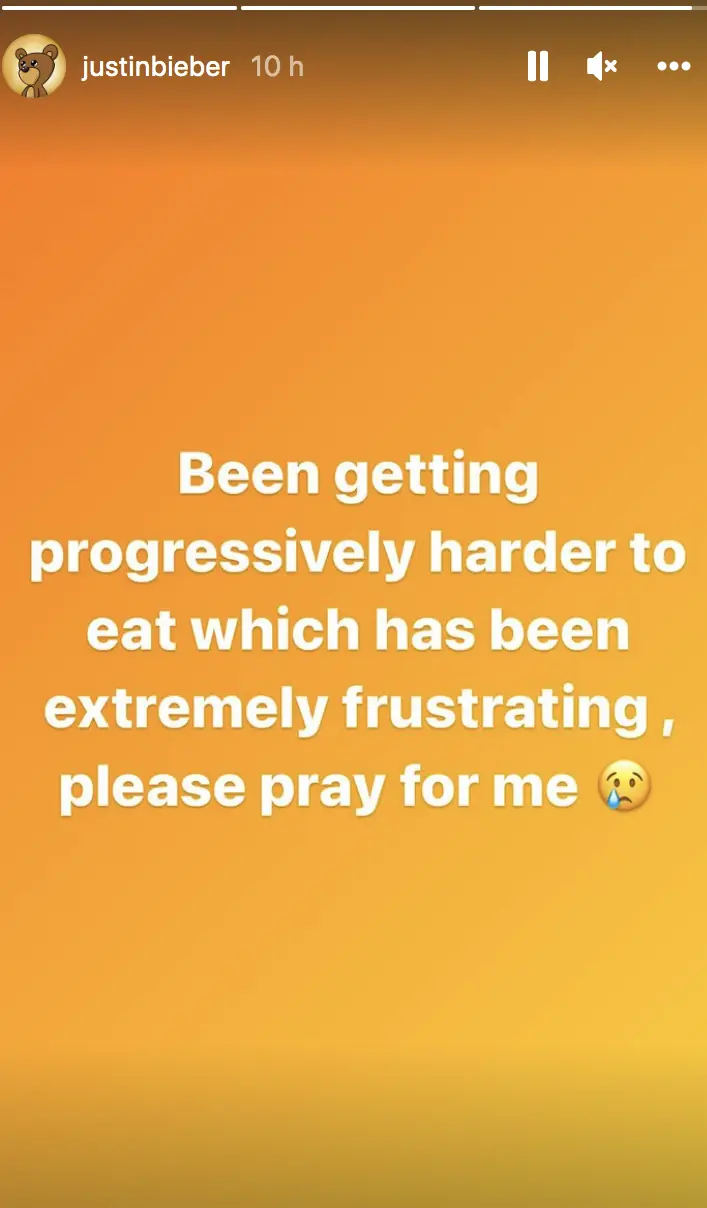Open justinbieber's profile picture
The width and height of the screenshot is (707, 1208).
(34, 67)
